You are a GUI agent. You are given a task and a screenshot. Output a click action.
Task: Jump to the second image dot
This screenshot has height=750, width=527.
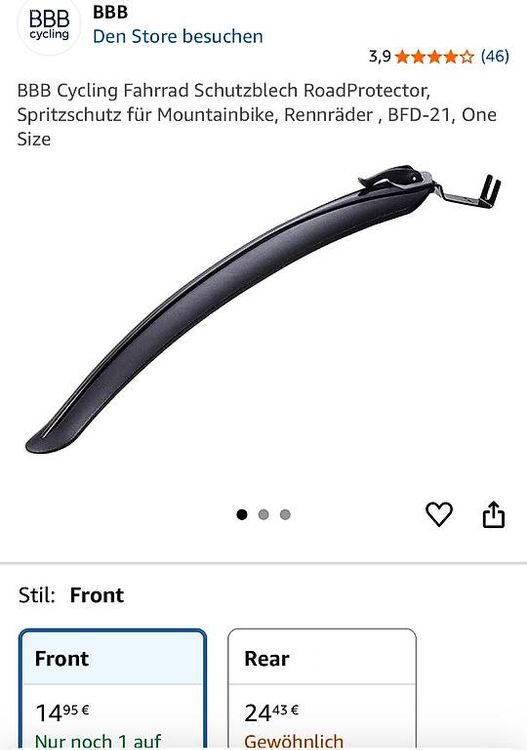(263, 515)
